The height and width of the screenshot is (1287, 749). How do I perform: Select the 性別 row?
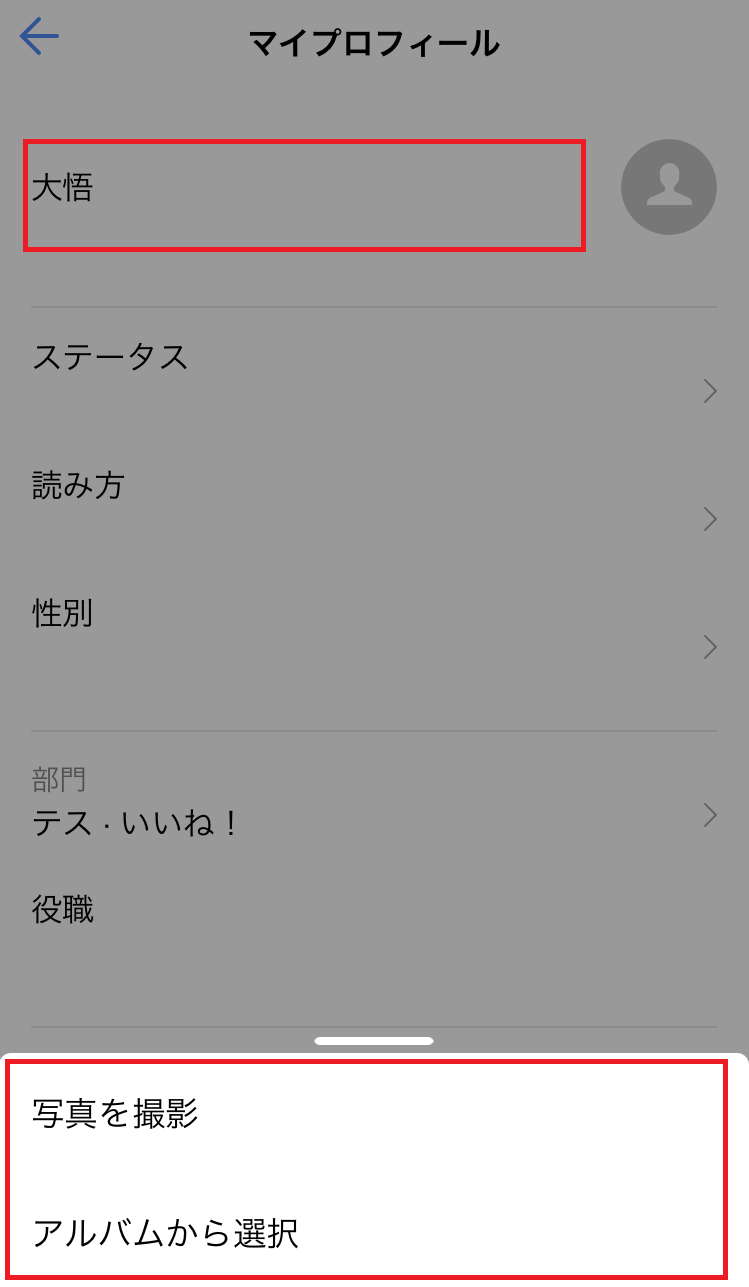374,627
